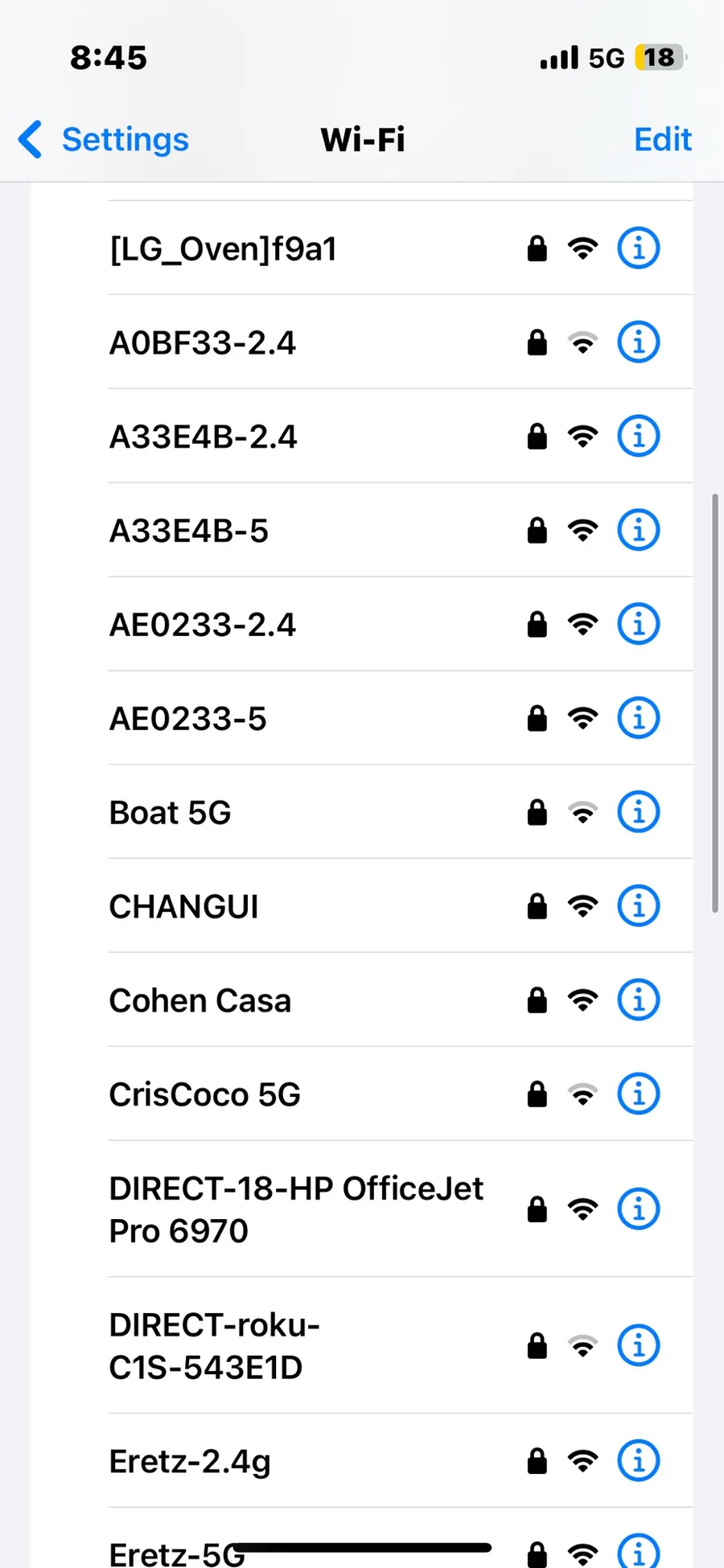
Task: Open info for A0BF33-2.4 network
Action: (639, 343)
